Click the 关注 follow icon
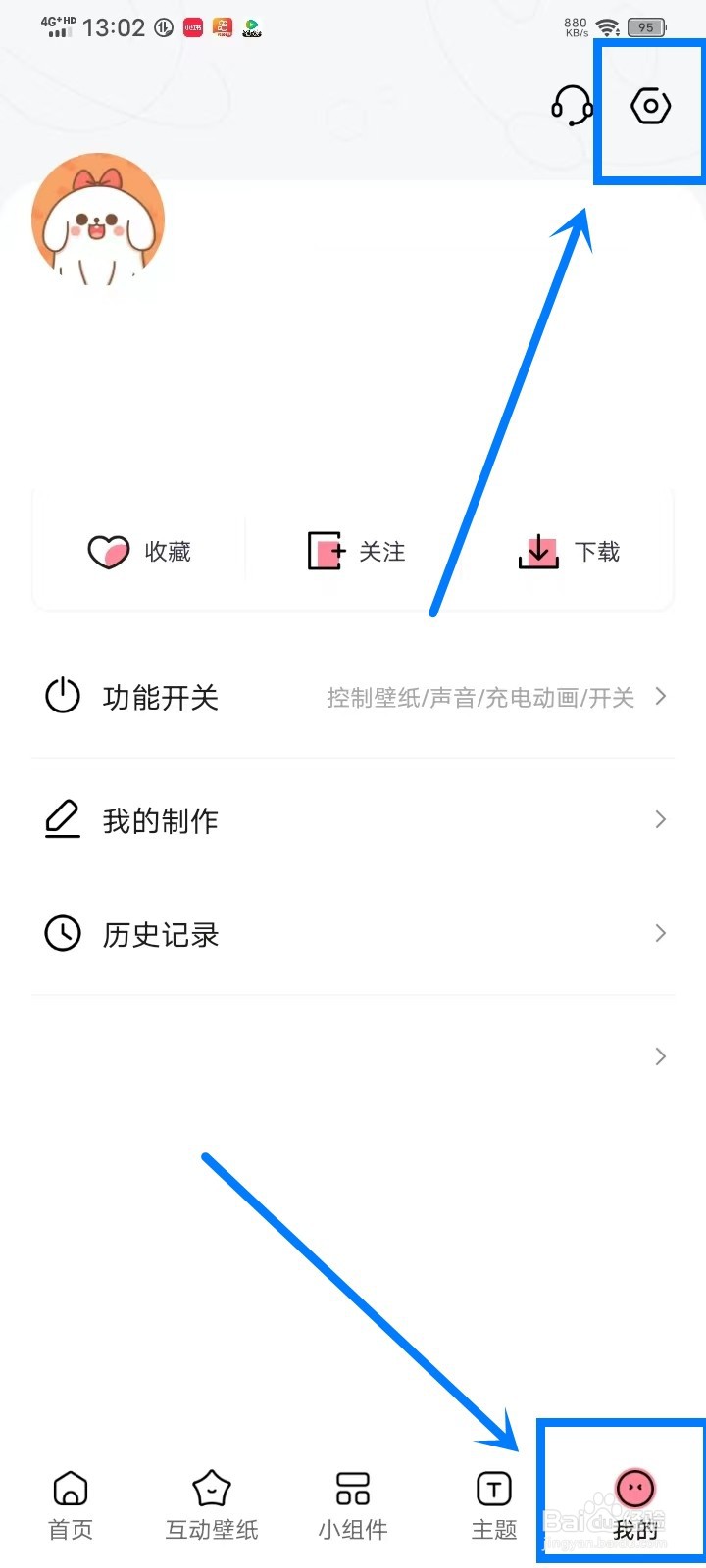This screenshot has height=1568, width=706. pos(324,551)
